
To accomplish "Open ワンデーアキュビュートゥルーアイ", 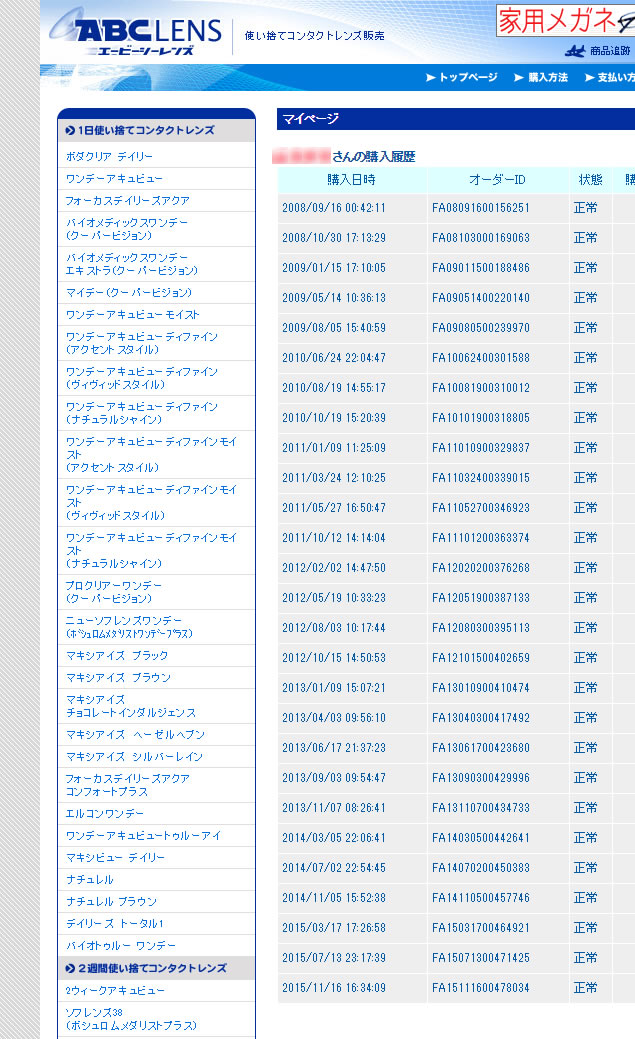I will pyautogui.click(x=143, y=835).
